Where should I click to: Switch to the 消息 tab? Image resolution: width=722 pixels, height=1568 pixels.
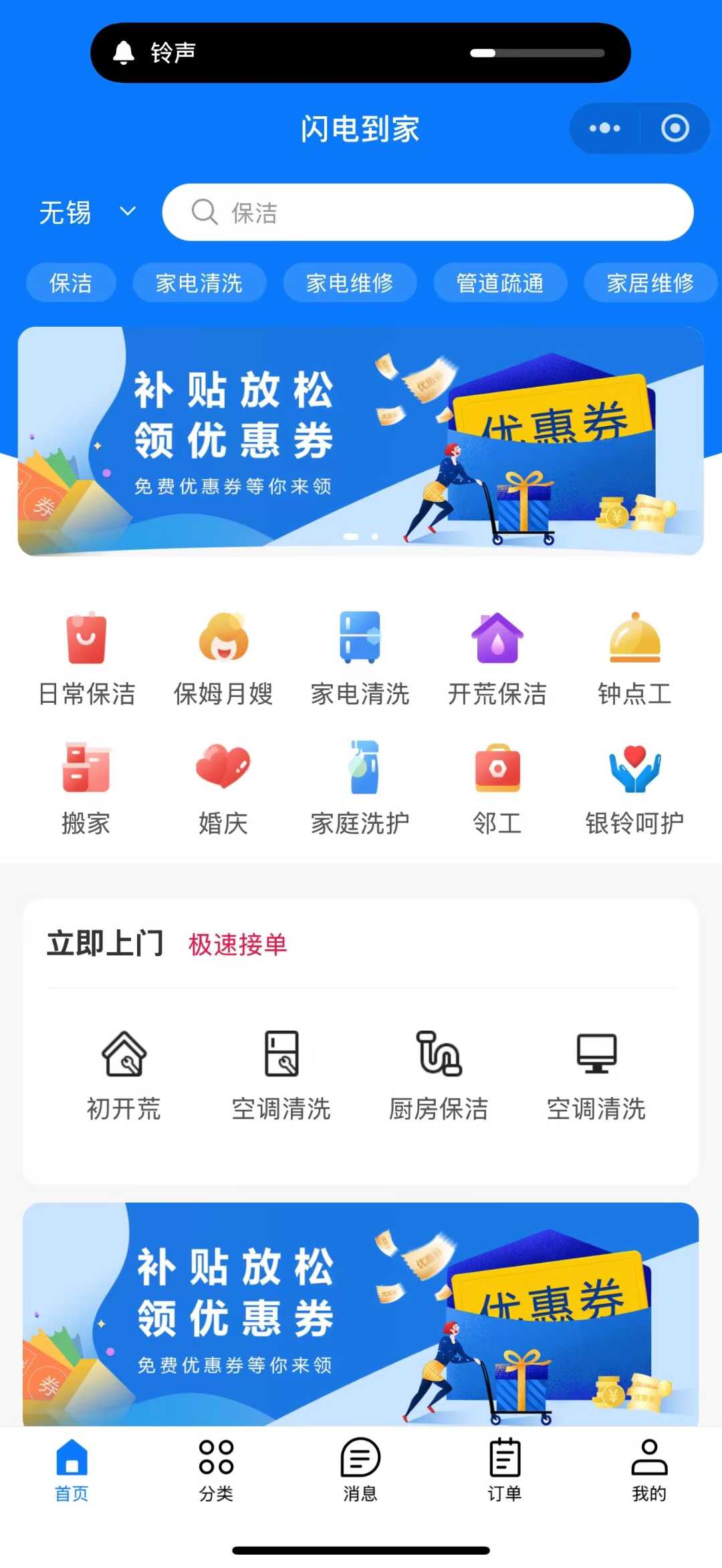click(x=360, y=1470)
